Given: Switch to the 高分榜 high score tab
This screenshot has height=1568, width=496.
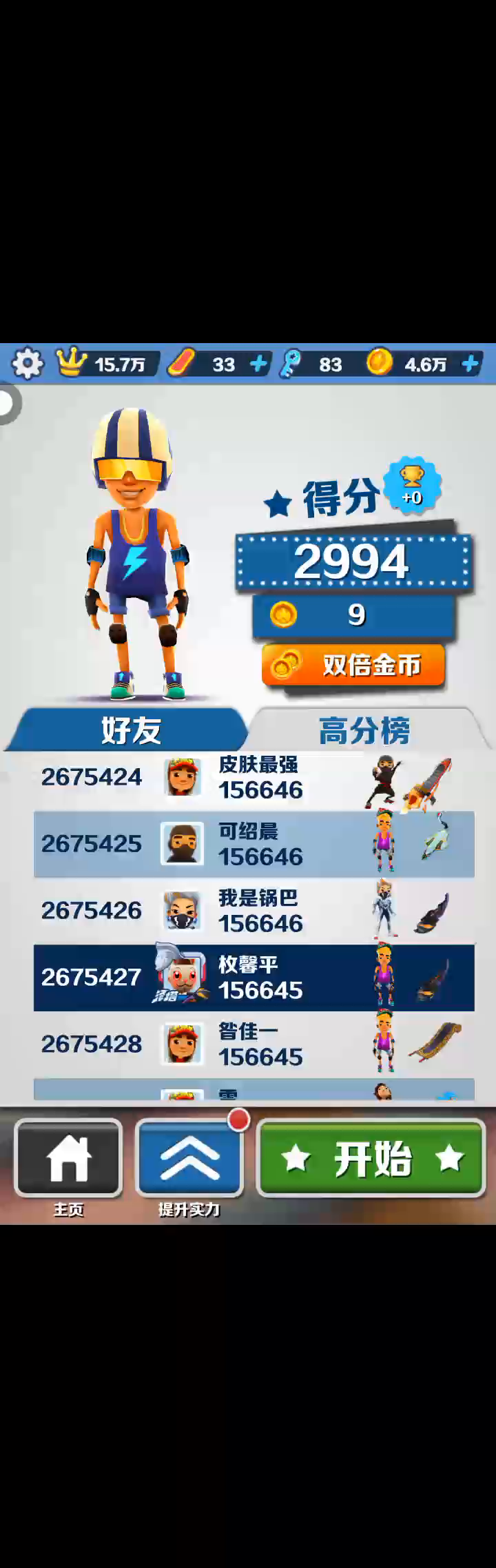Looking at the screenshot, I should click(x=365, y=730).
